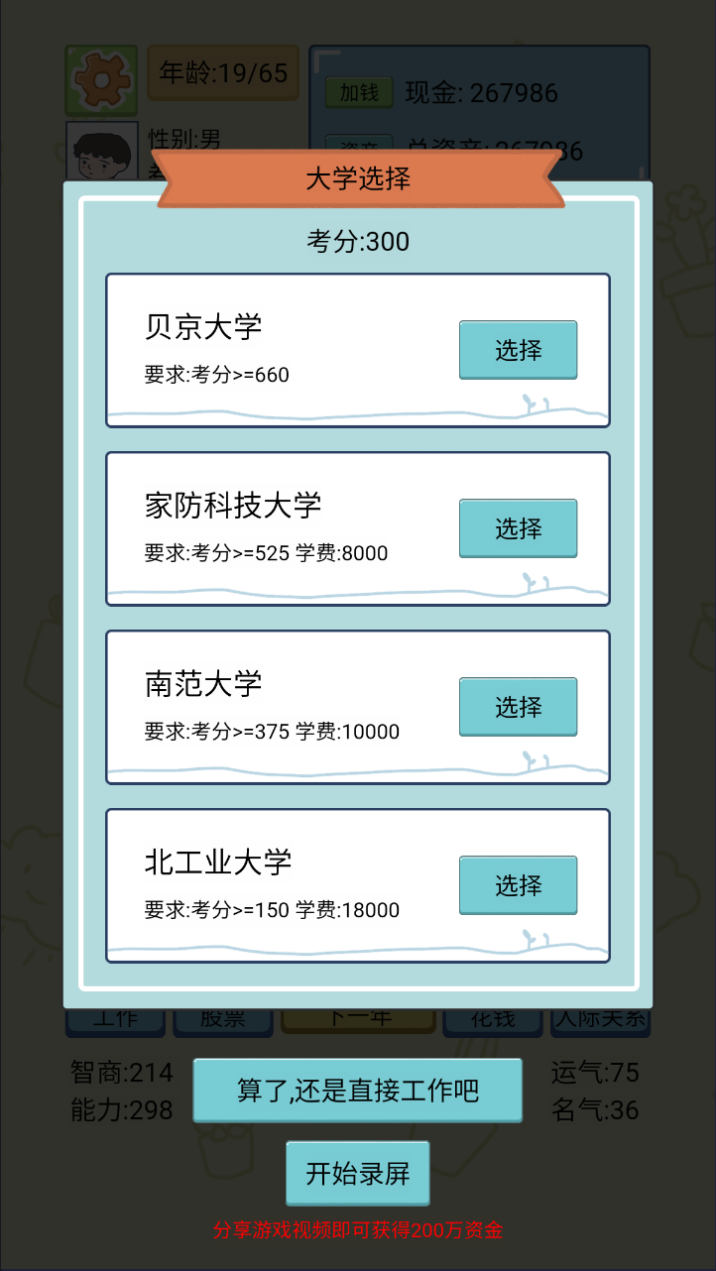Tap 选择 next to 南范大学
The image size is (716, 1271).
pyautogui.click(x=518, y=707)
